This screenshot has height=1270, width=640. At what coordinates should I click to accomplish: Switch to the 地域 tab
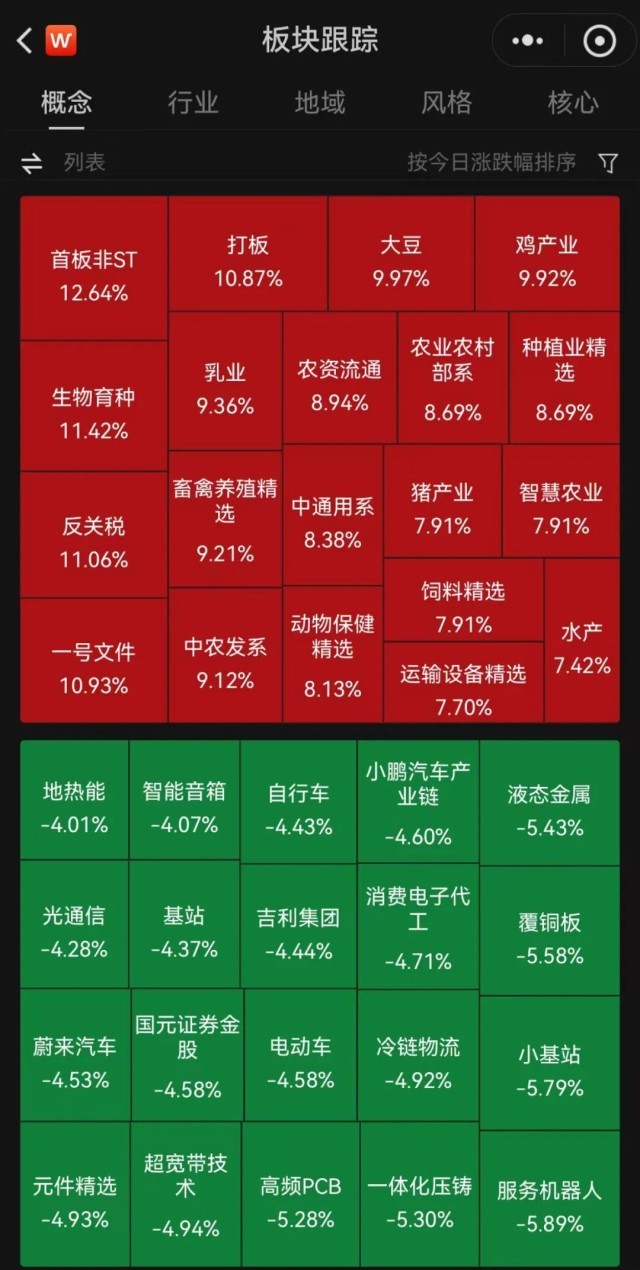pos(320,102)
